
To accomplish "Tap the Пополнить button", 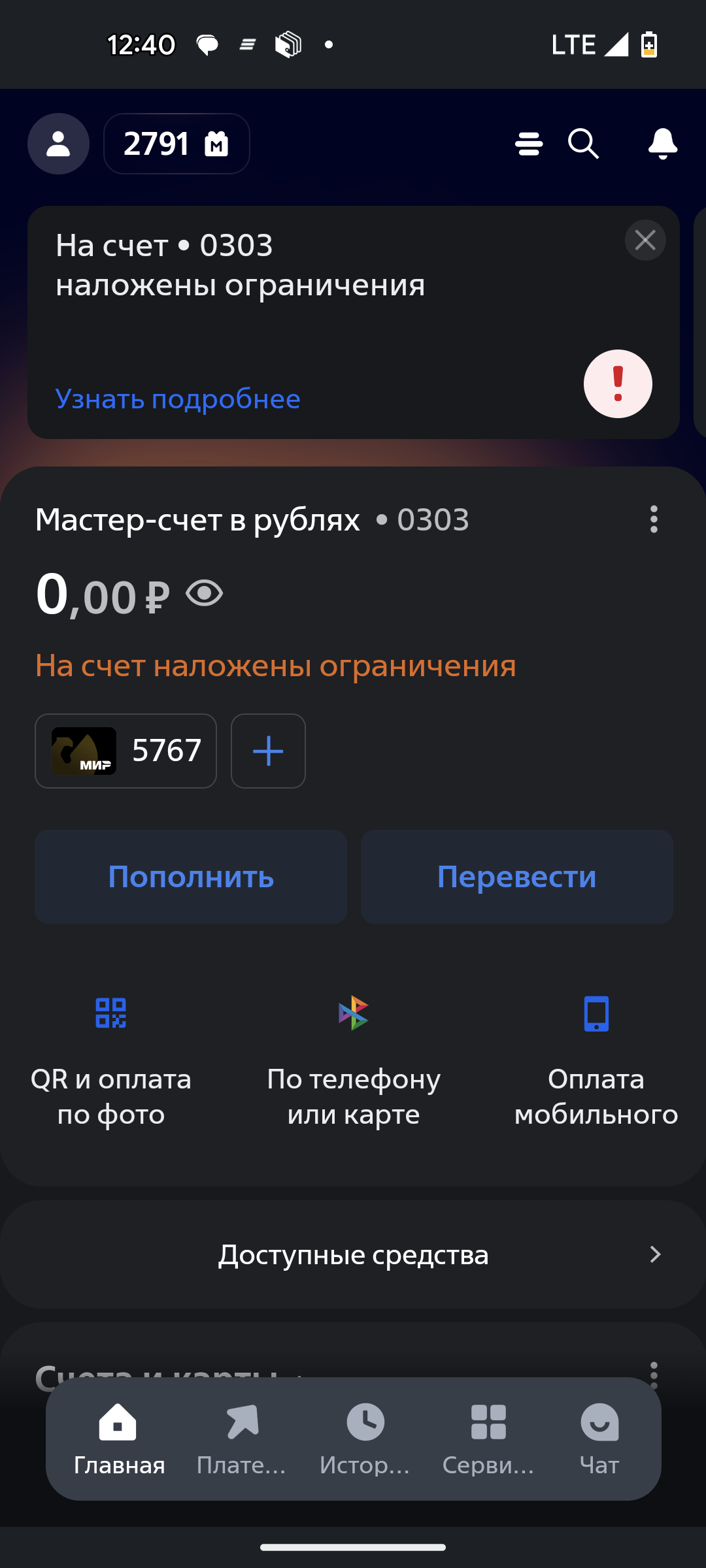I will 191,877.
